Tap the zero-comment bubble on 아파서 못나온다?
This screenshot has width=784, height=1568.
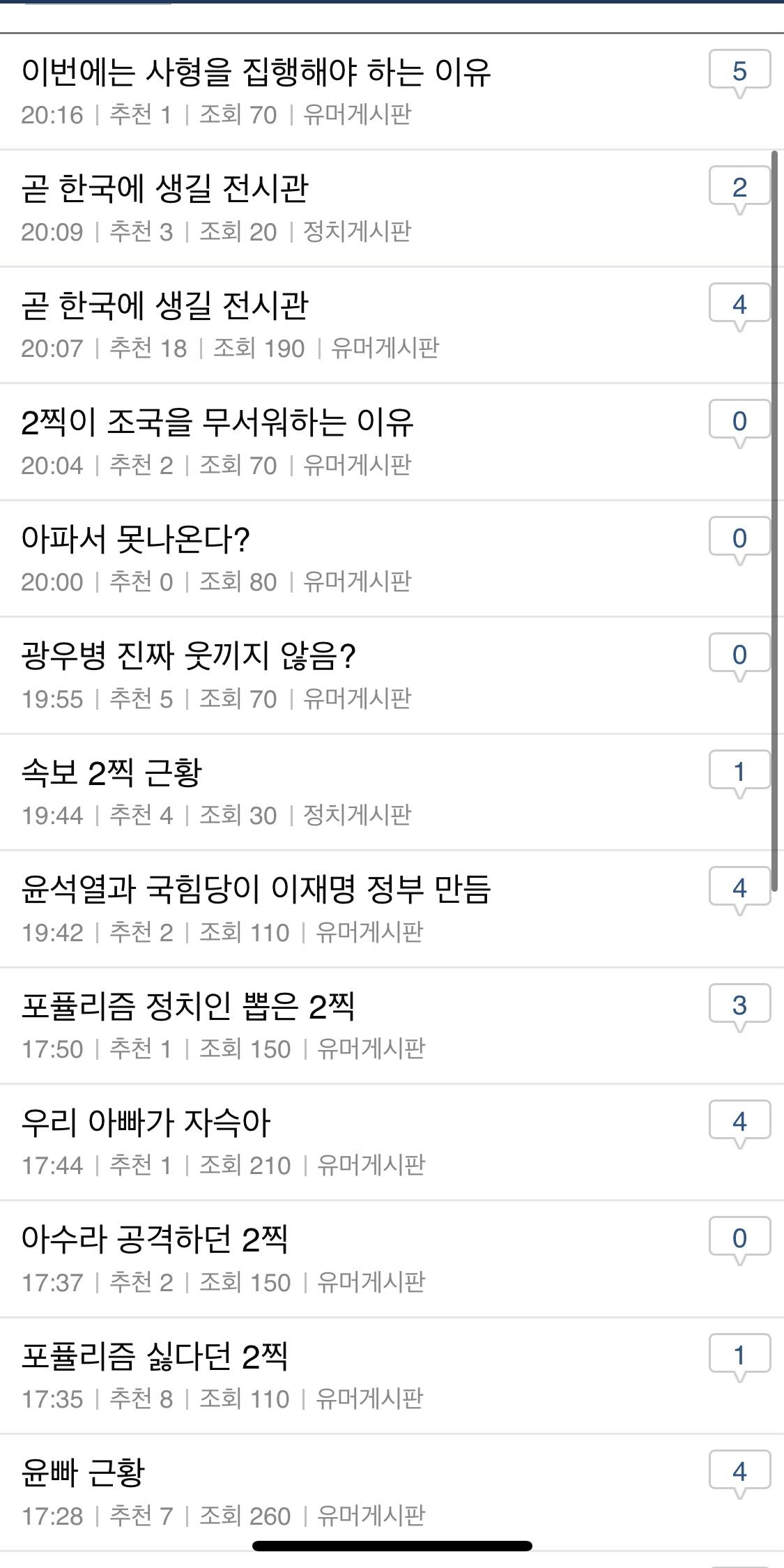pyautogui.click(x=741, y=538)
